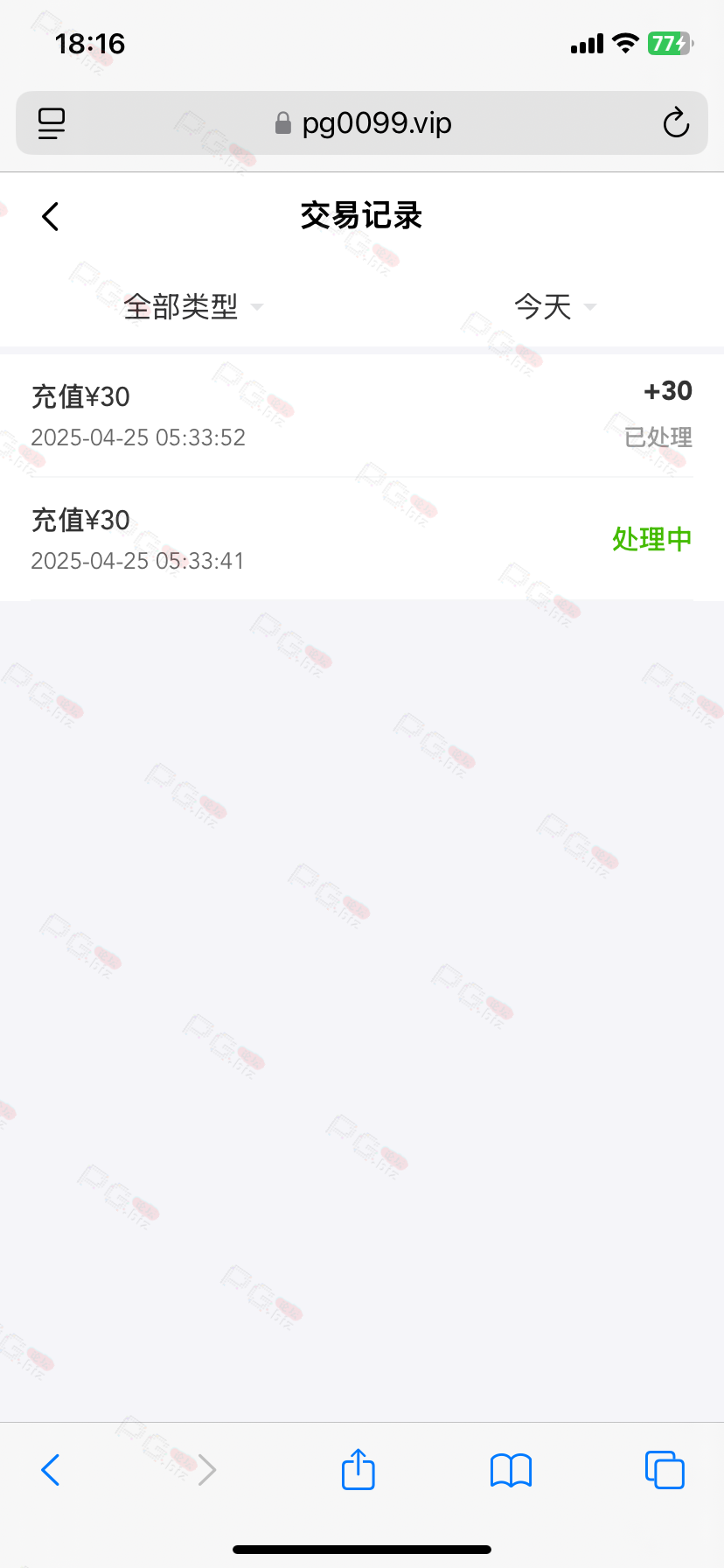Open the 今天 date filter dropdown

[x=554, y=306]
